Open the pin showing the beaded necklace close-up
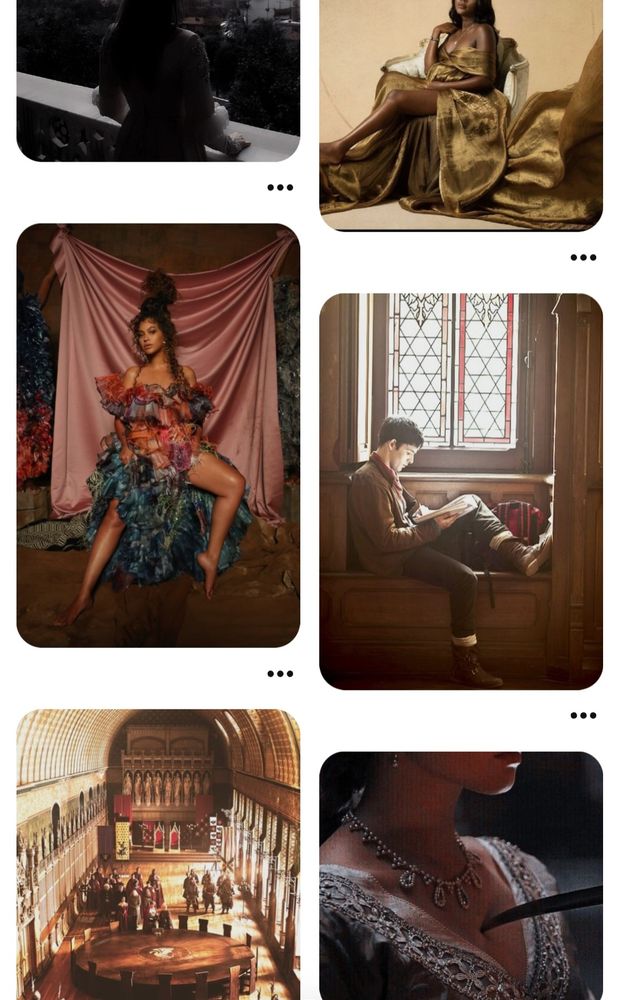 [x=461, y=876]
